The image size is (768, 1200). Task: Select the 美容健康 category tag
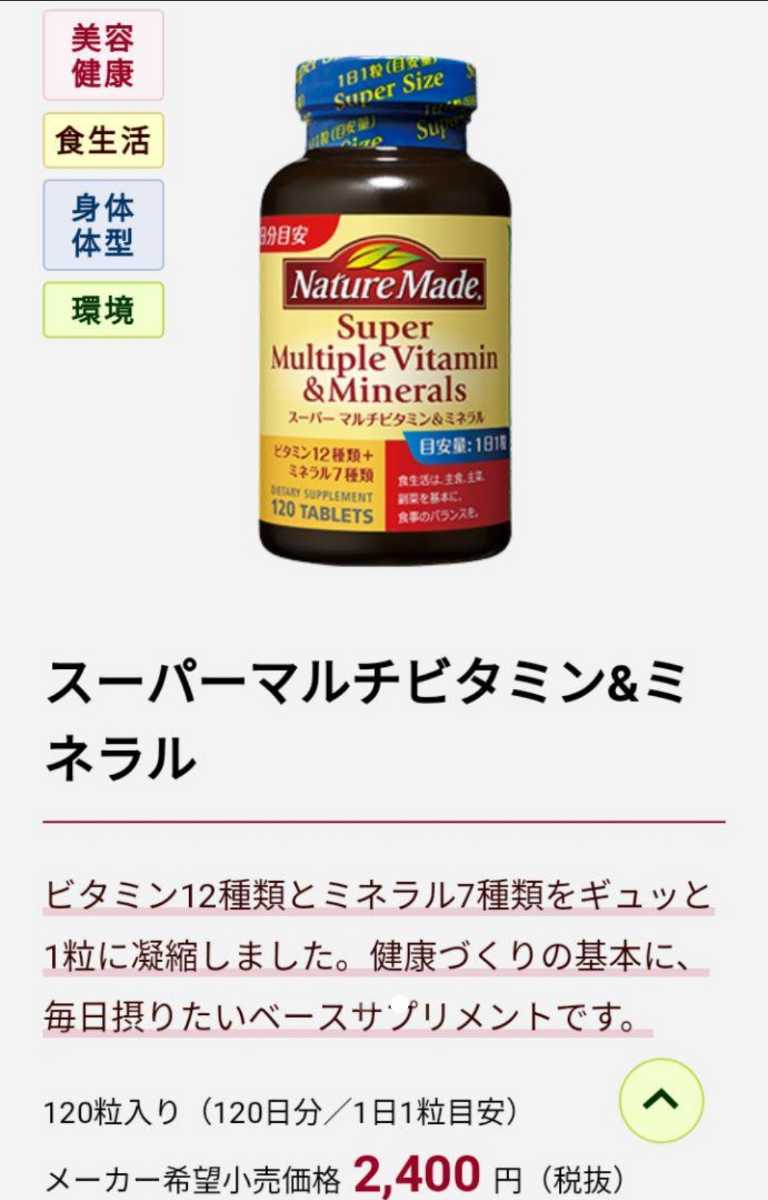coord(103,56)
